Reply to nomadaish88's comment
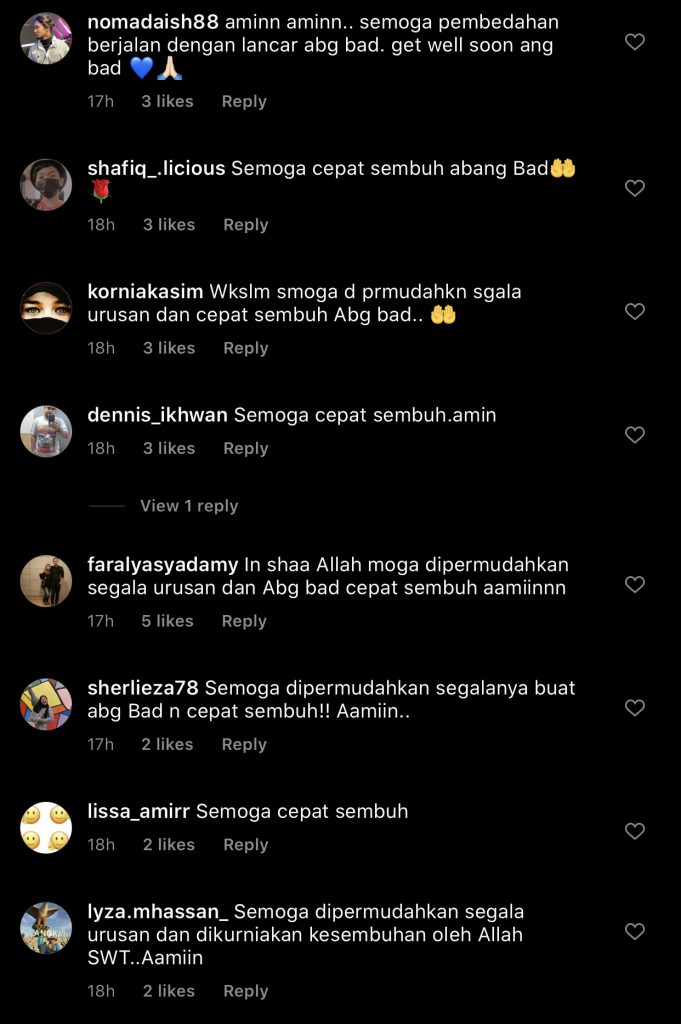The image size is (681, 1024). point(244,102)
